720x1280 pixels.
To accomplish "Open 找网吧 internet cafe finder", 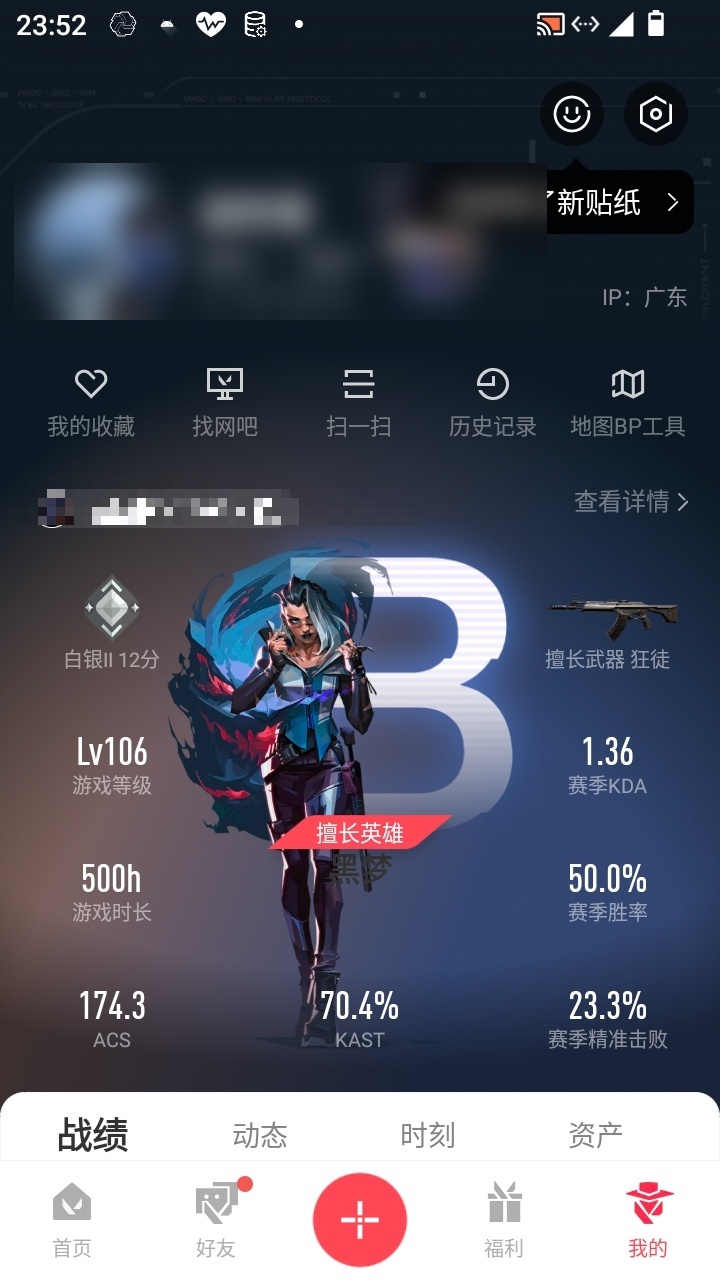I will (225, 403).
